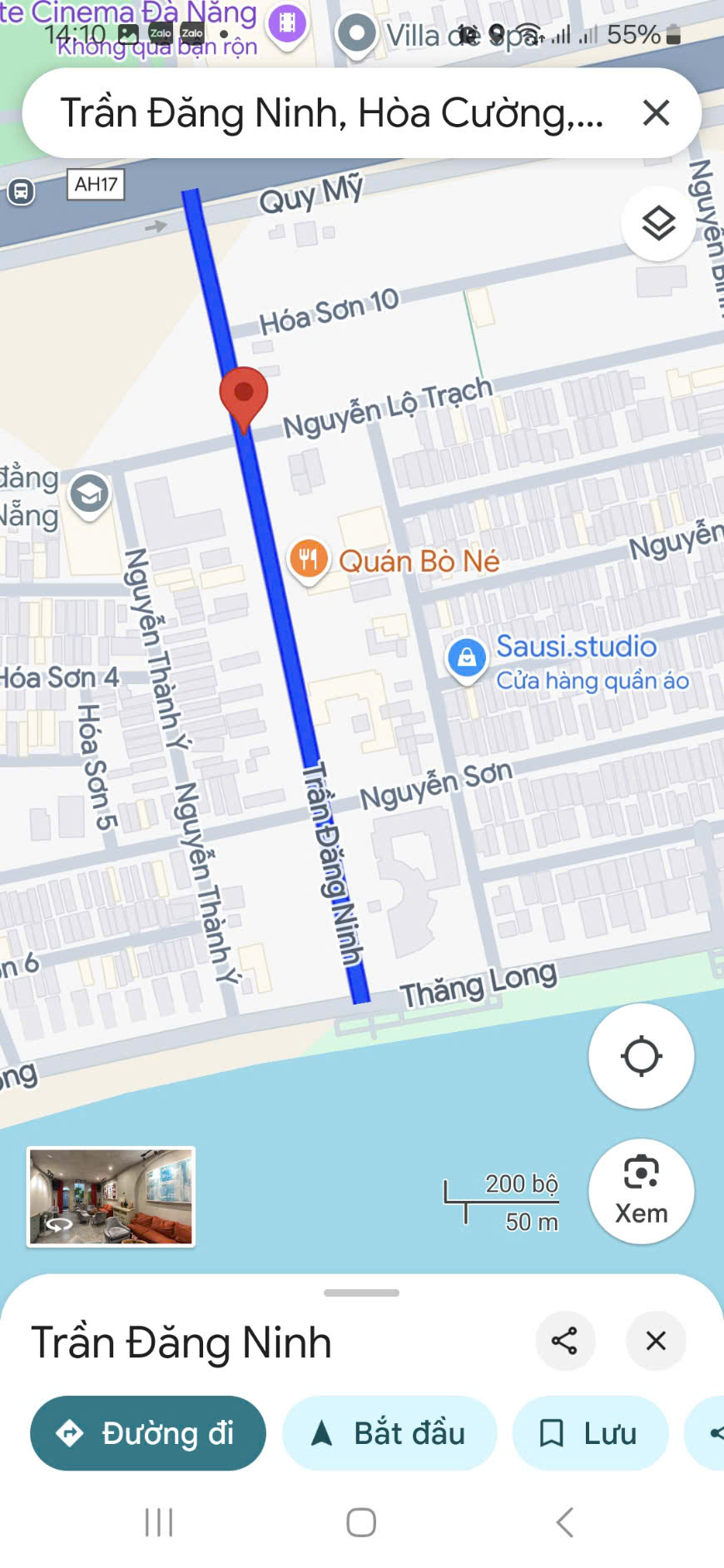The image size is (724, 1568).
Task: Tap the Trần Đăng Ninh search field
Action: pyautogui.click(x=331, y=113)
